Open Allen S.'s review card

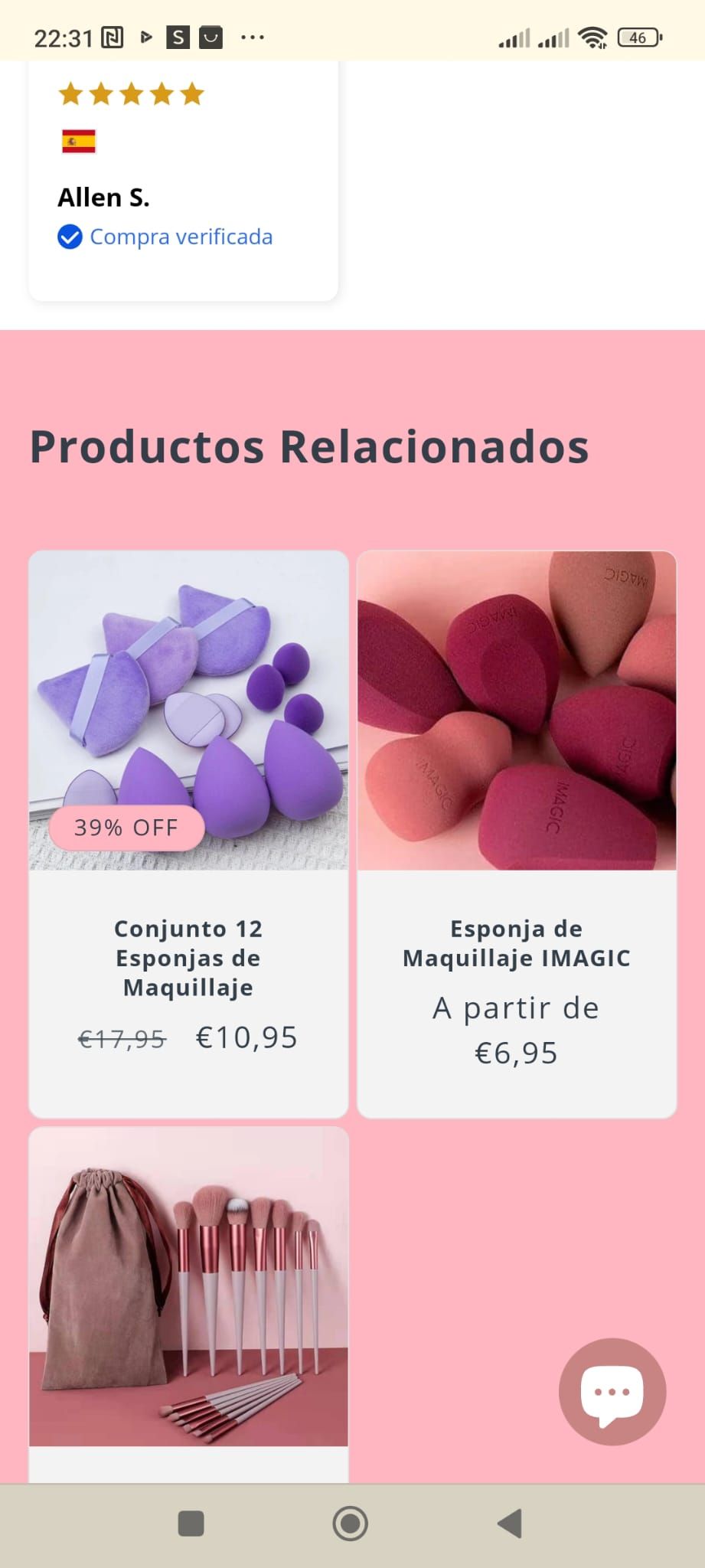point(183,199)
